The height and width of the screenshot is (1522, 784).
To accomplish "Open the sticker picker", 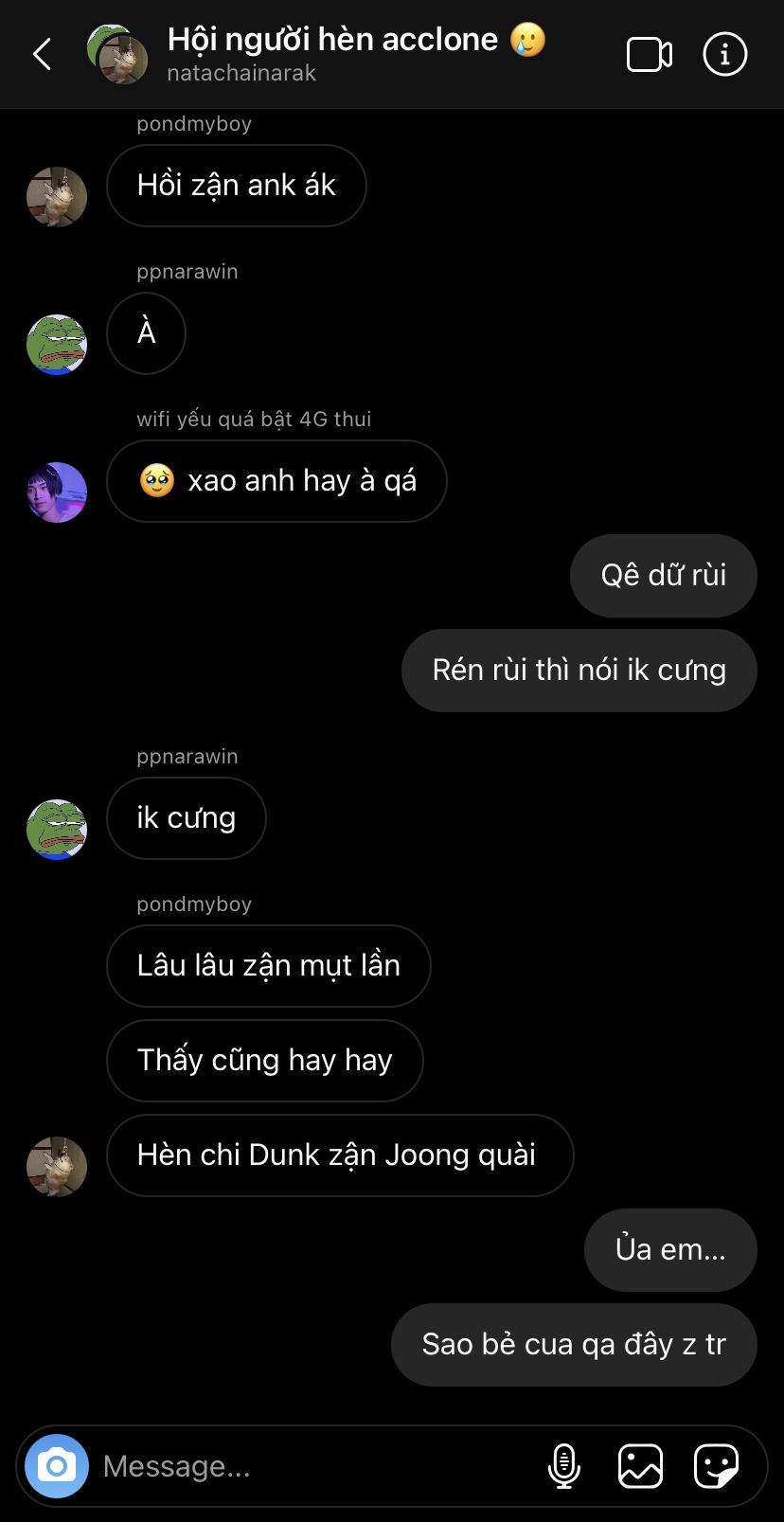I will click(716, 1466).
